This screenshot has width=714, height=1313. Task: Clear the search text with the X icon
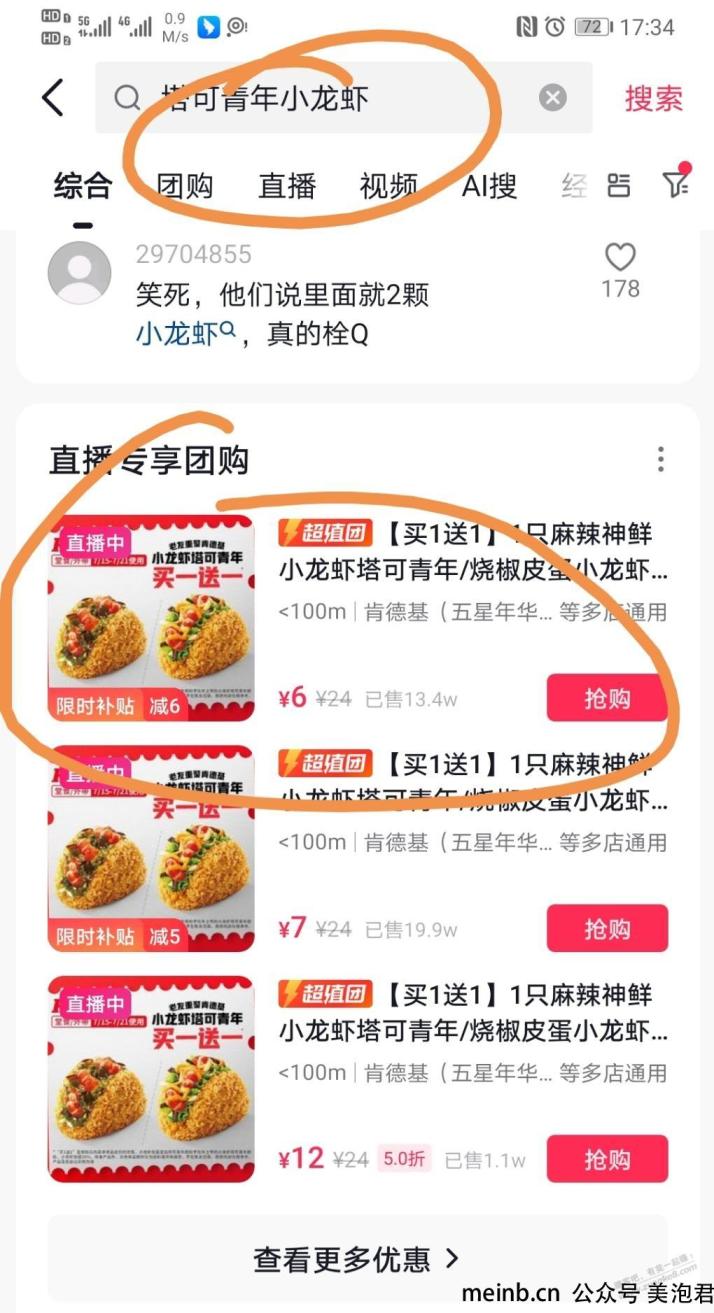click(553, 97)
